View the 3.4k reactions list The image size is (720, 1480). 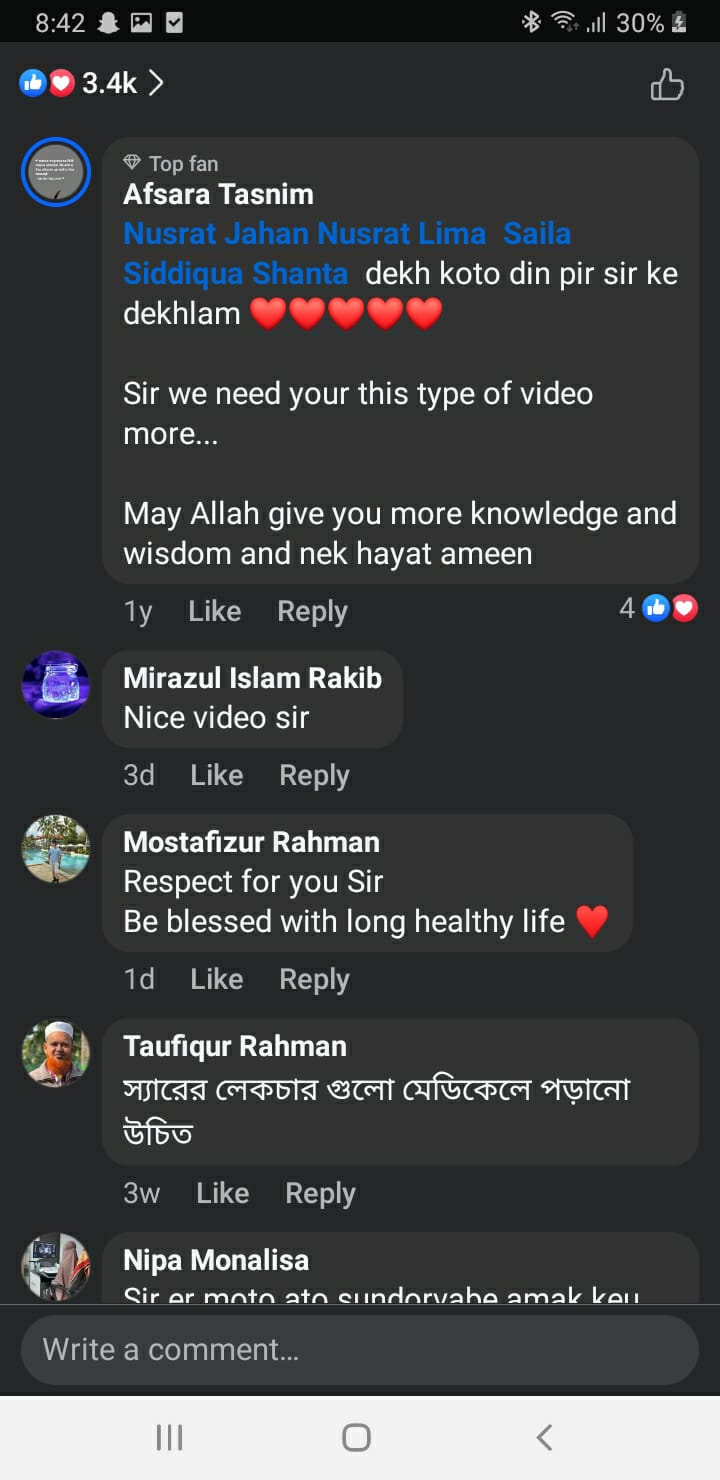coord(91,83)
